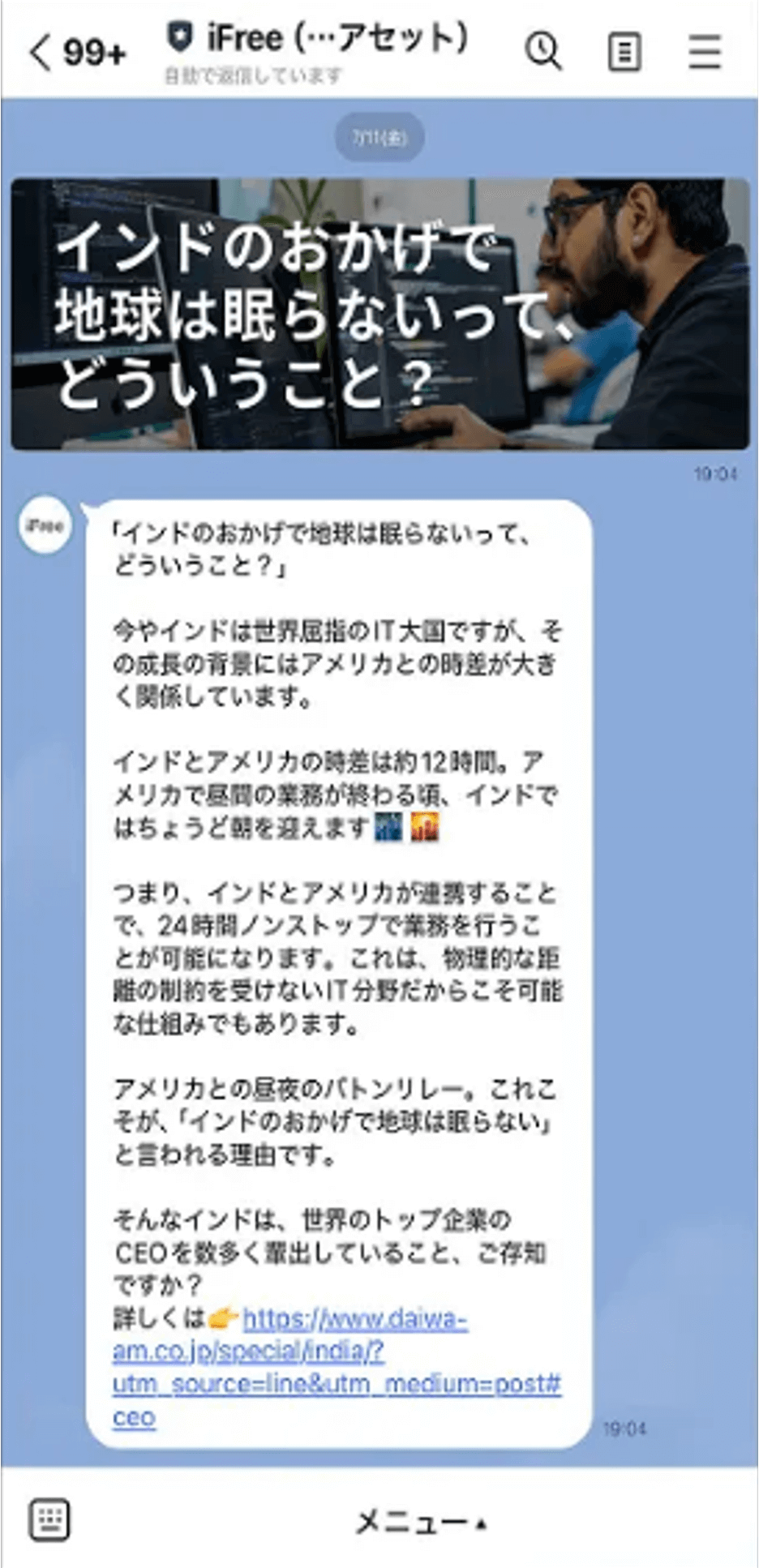This screenshot has width=759, height=1568.
Task: Switch to the keyboard input
Action: 49,1519
